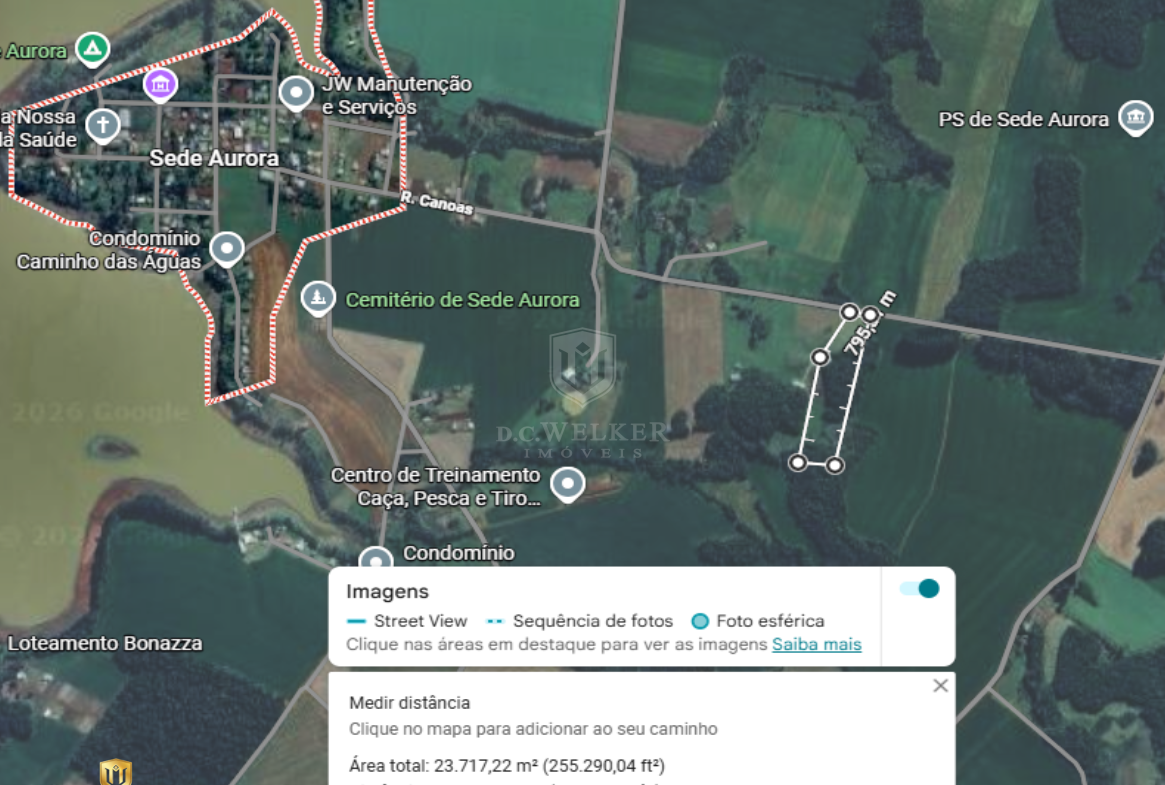1165x785 pixels.
Task: Turn off the Imagens layer toggle
Action: click(x=919, y=588)
